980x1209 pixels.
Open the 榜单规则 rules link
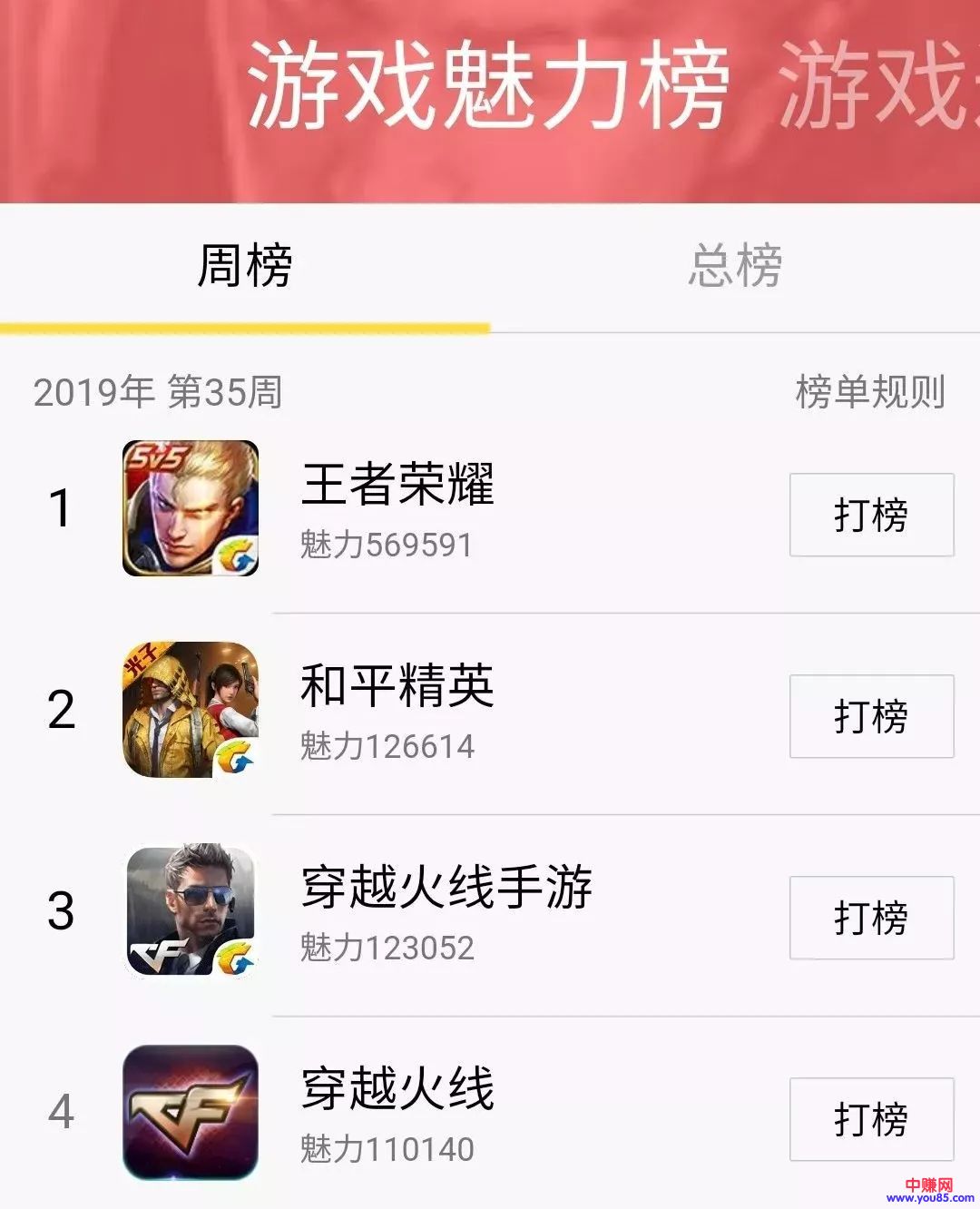870,392
